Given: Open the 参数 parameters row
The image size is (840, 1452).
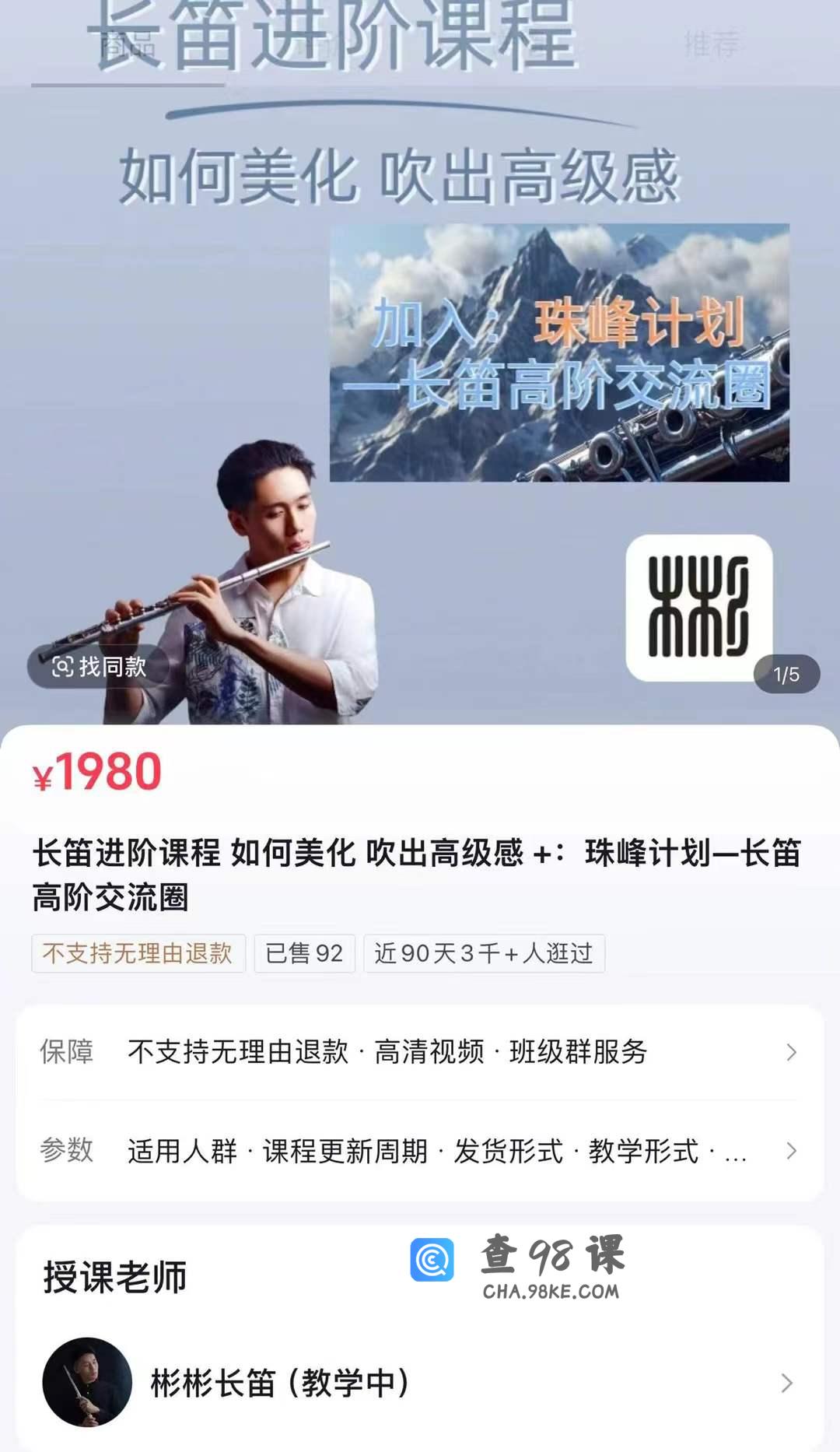Looking at the screenshot, I should click(420, 1150).
